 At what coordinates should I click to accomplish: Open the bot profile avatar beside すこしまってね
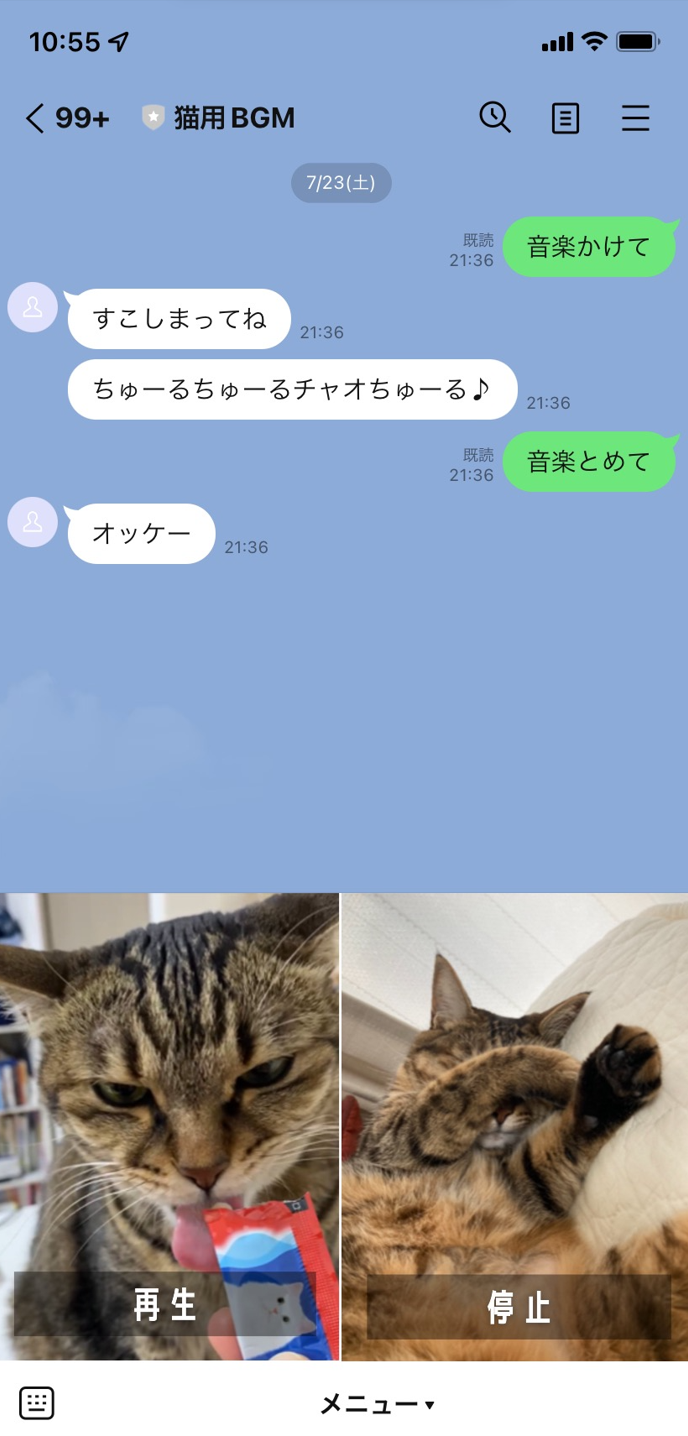coord(33,307)
